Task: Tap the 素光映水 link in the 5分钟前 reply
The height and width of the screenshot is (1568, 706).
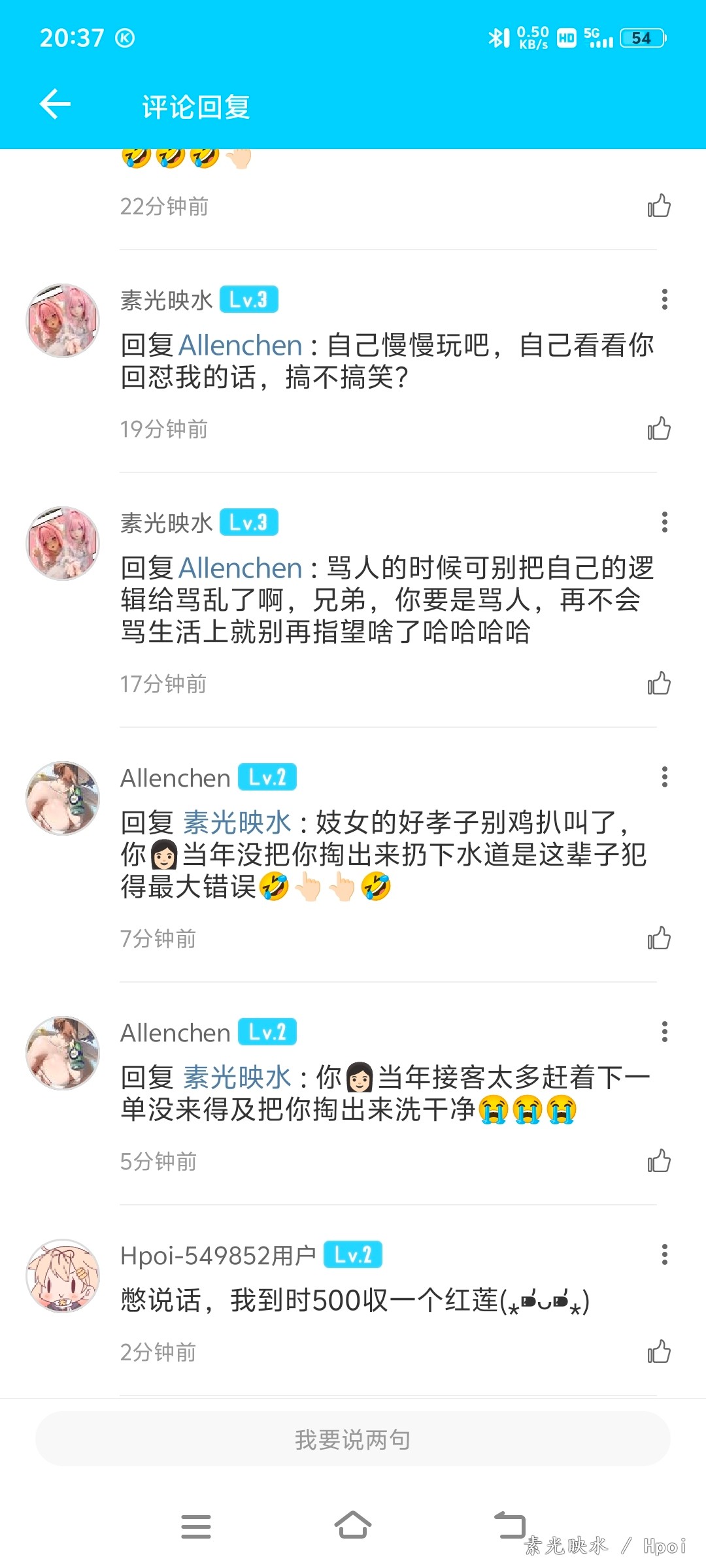Action: click(x=237, y=1077)
